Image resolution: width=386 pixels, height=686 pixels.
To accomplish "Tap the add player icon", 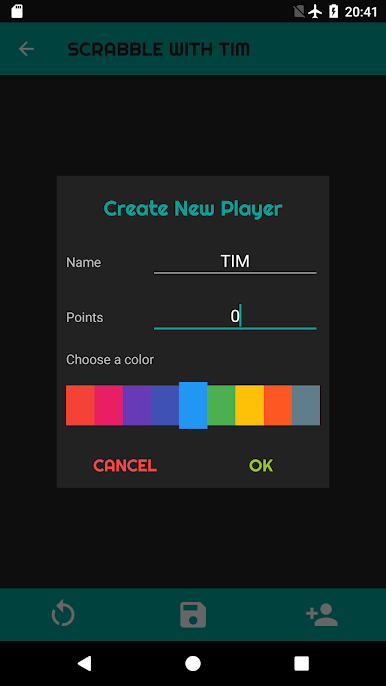I will point(322,615).
